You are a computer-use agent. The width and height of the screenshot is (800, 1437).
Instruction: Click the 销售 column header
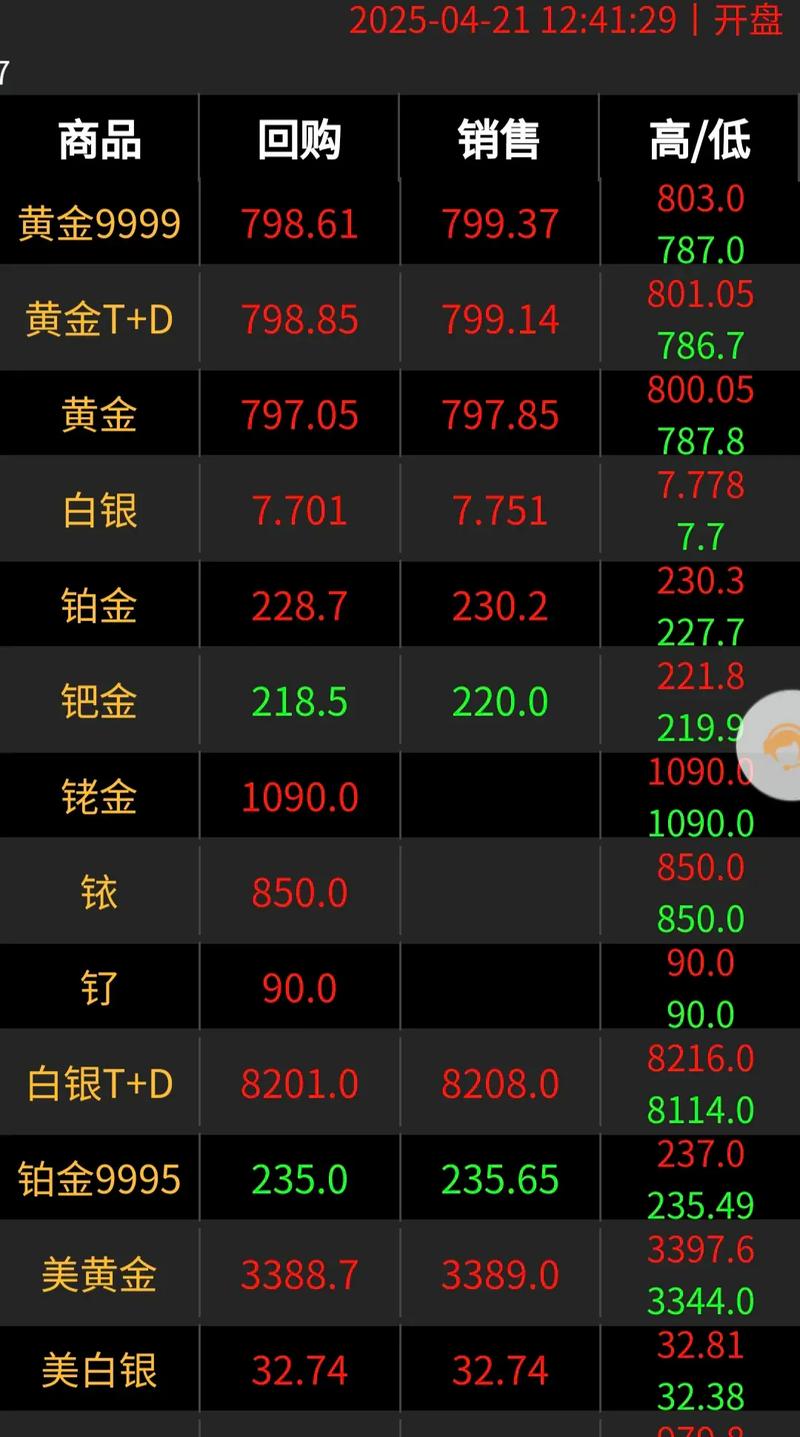tap(499, 140)
